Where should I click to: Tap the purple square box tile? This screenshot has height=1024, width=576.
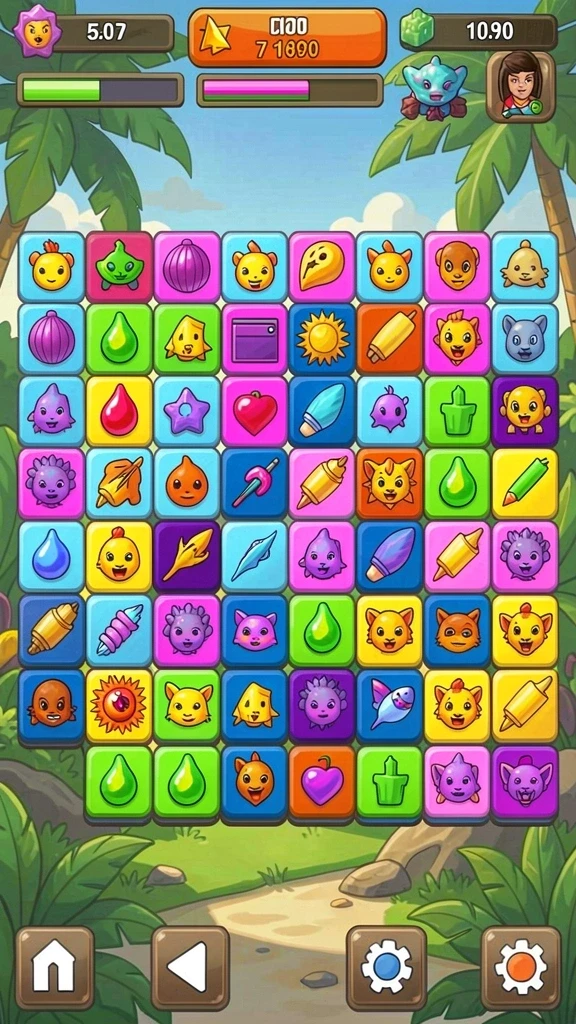pos(255,339)
